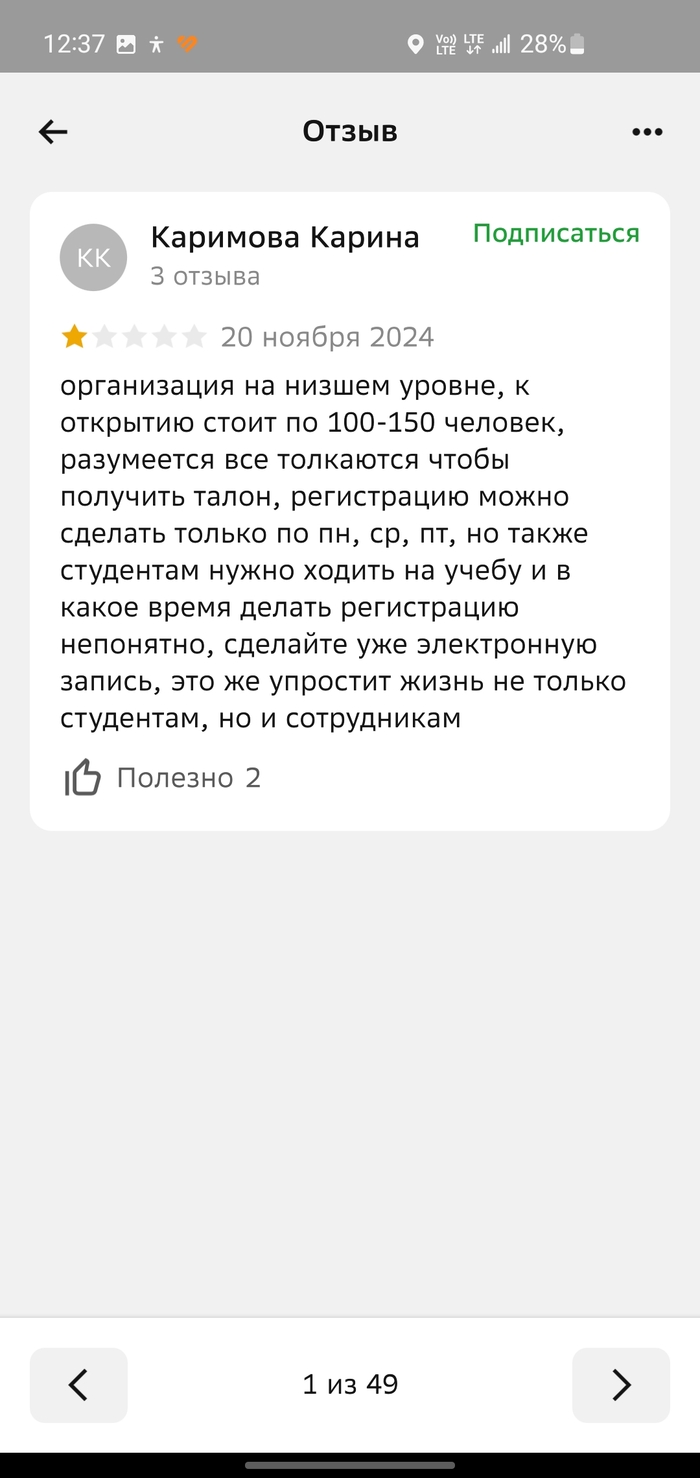Viewport: 700px width, 1478px height.
Task: Open the three-dot overflow menu
Action: (x=647, y=132)
